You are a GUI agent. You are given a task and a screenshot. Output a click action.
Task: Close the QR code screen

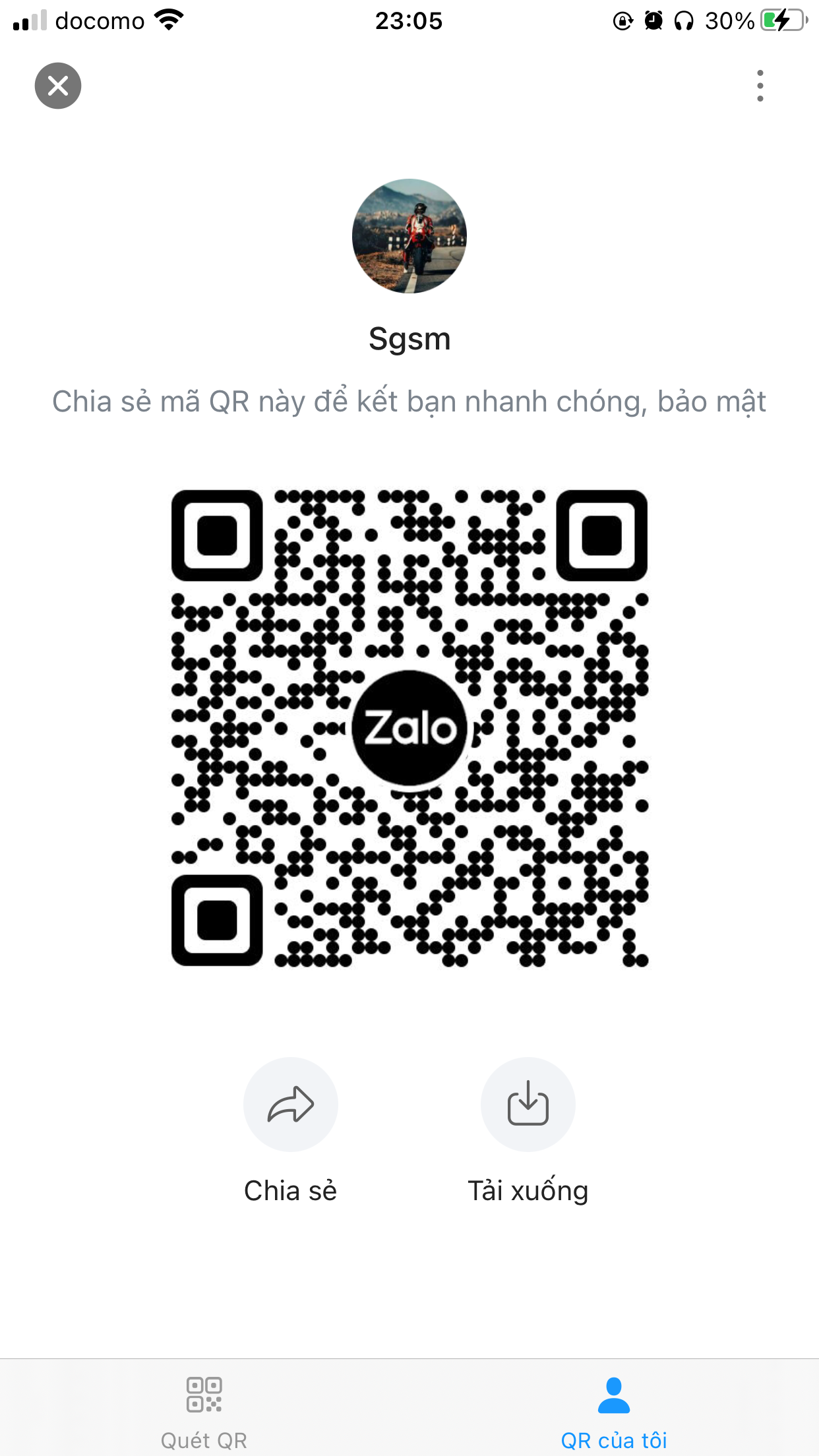coord(58,86)
